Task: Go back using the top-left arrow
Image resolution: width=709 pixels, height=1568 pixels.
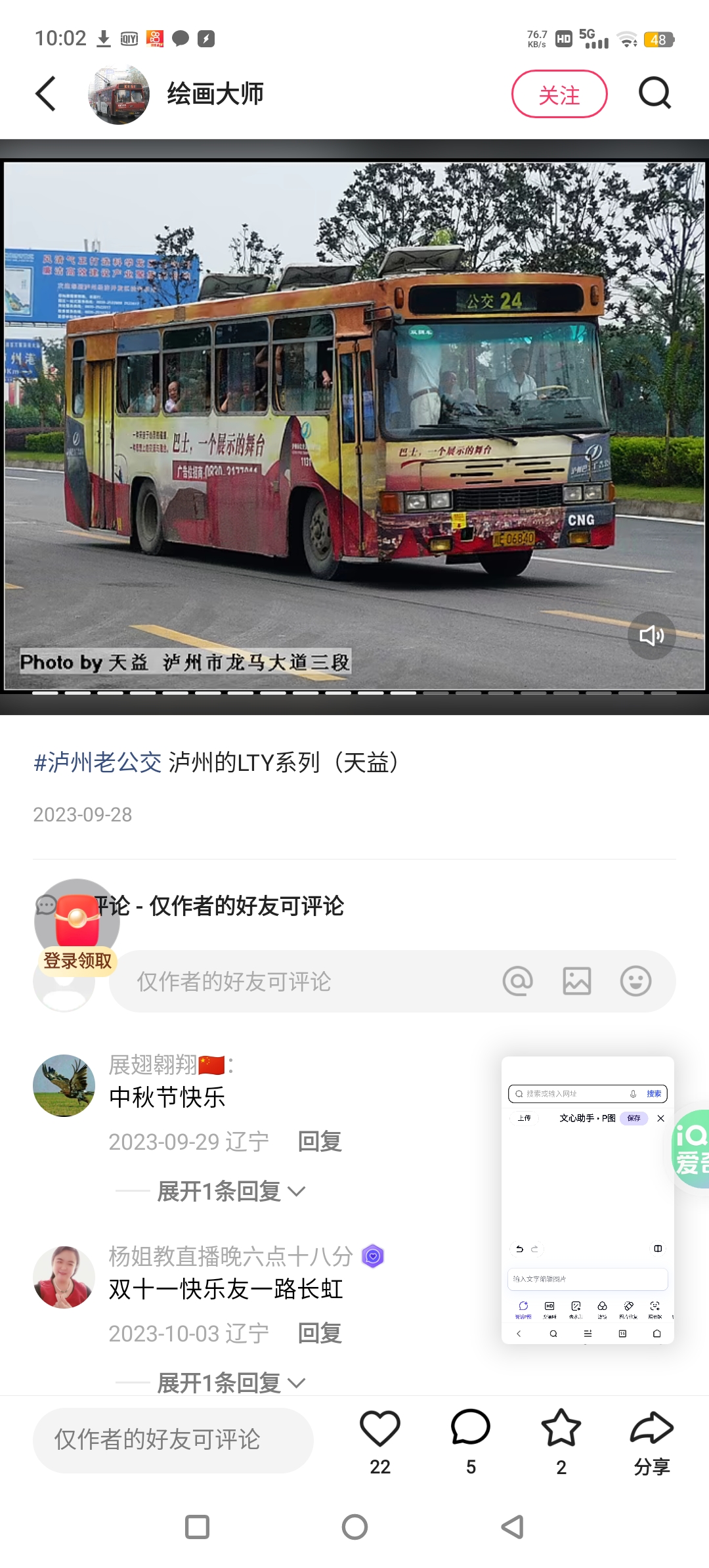Action: click(x=45, y=94)
